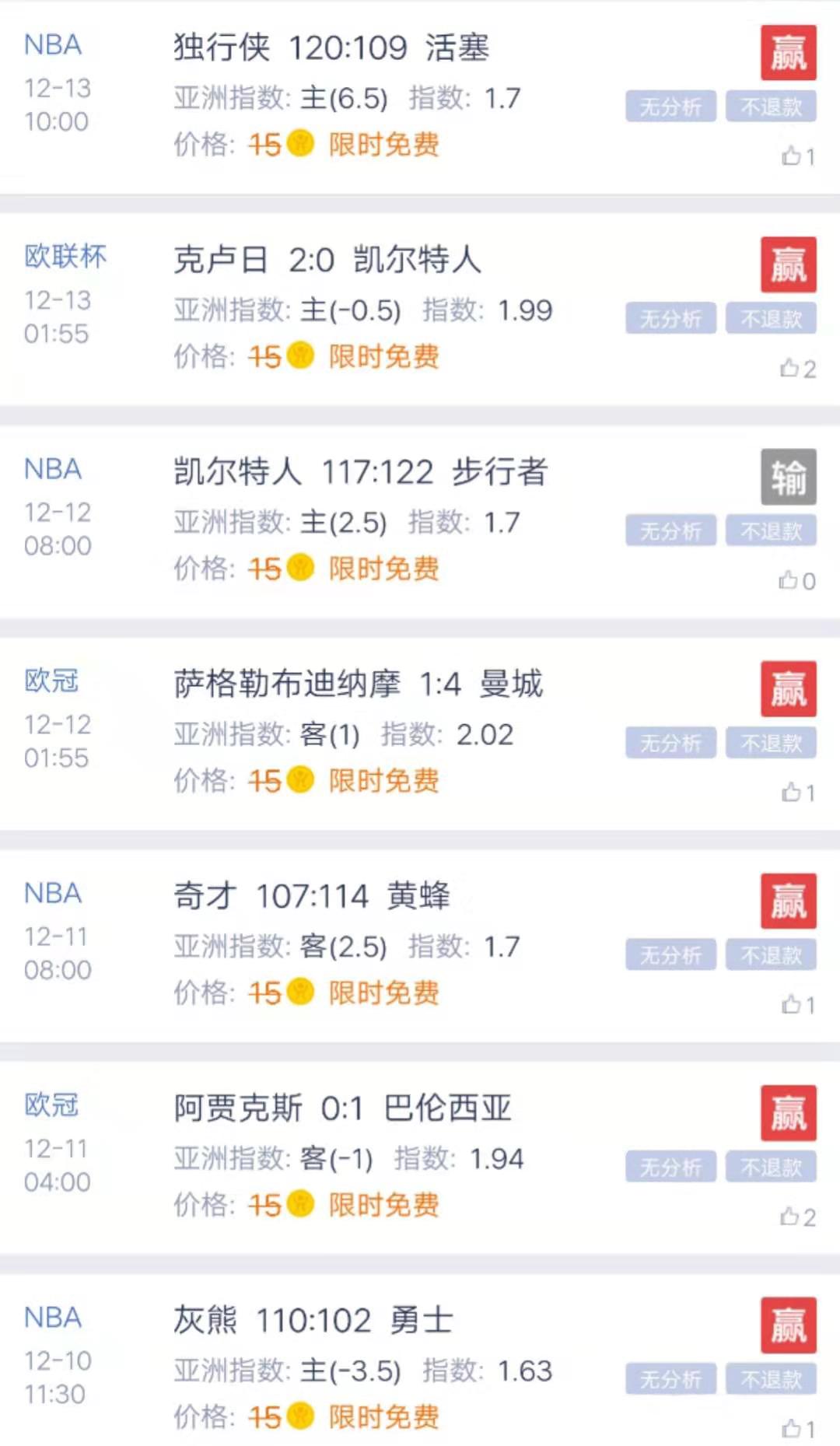Like the 奇才 vs 黄蜂 pick

[792, 1004]
